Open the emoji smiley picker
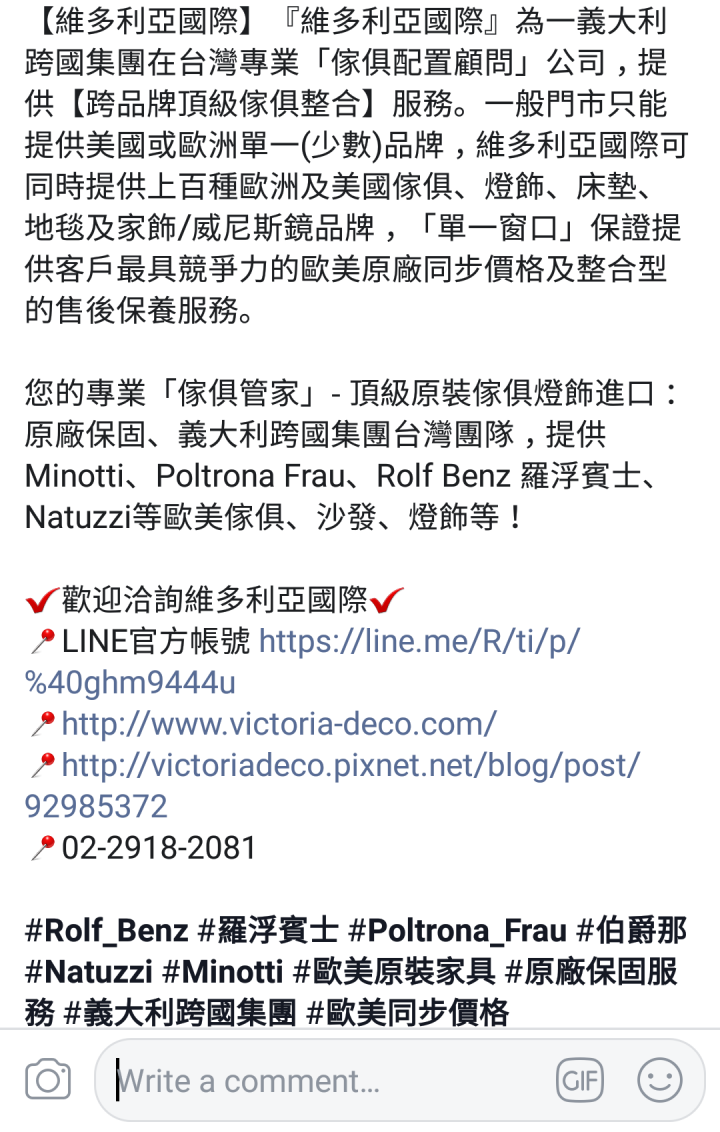The image size is (720, 1132). [659, 1081]
